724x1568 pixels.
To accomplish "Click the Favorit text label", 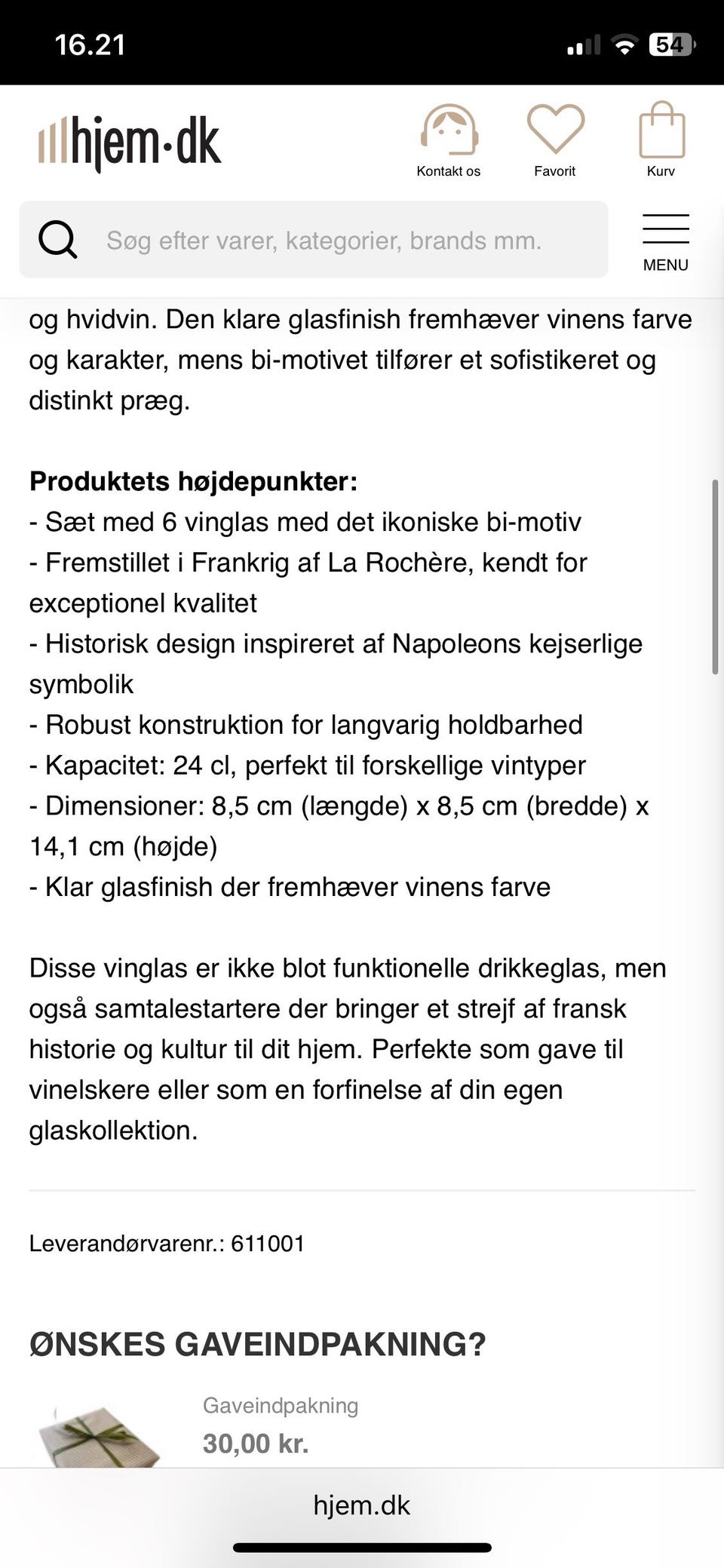I will coord(555,171).
